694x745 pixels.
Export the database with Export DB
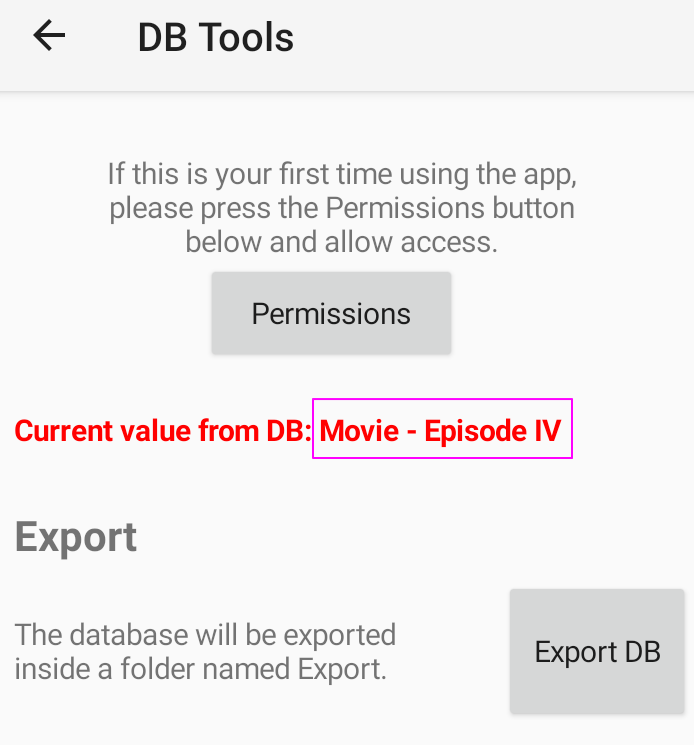tap(597, 651)
